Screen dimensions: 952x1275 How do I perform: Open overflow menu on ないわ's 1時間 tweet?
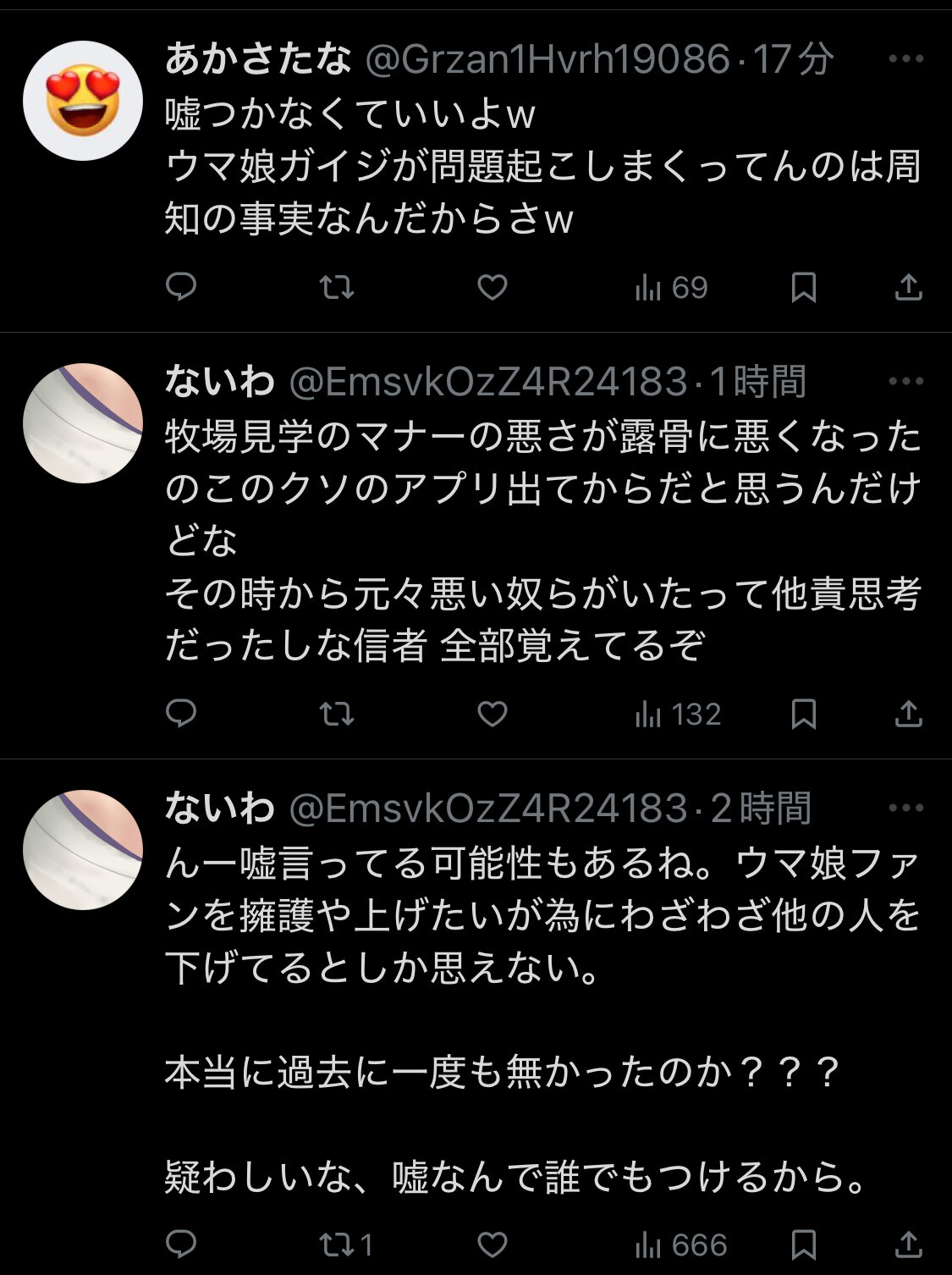(x=906, y=381)
